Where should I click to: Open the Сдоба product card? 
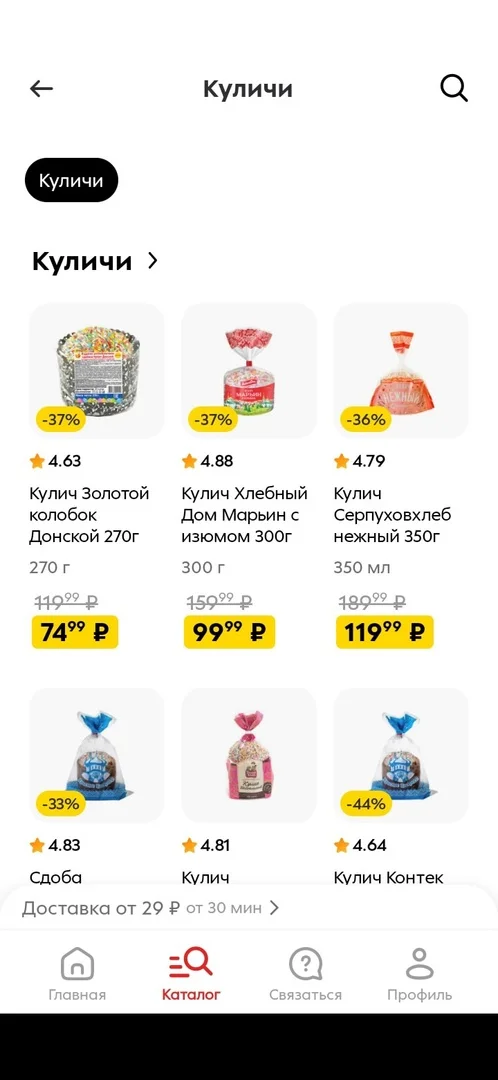(96, 785)
